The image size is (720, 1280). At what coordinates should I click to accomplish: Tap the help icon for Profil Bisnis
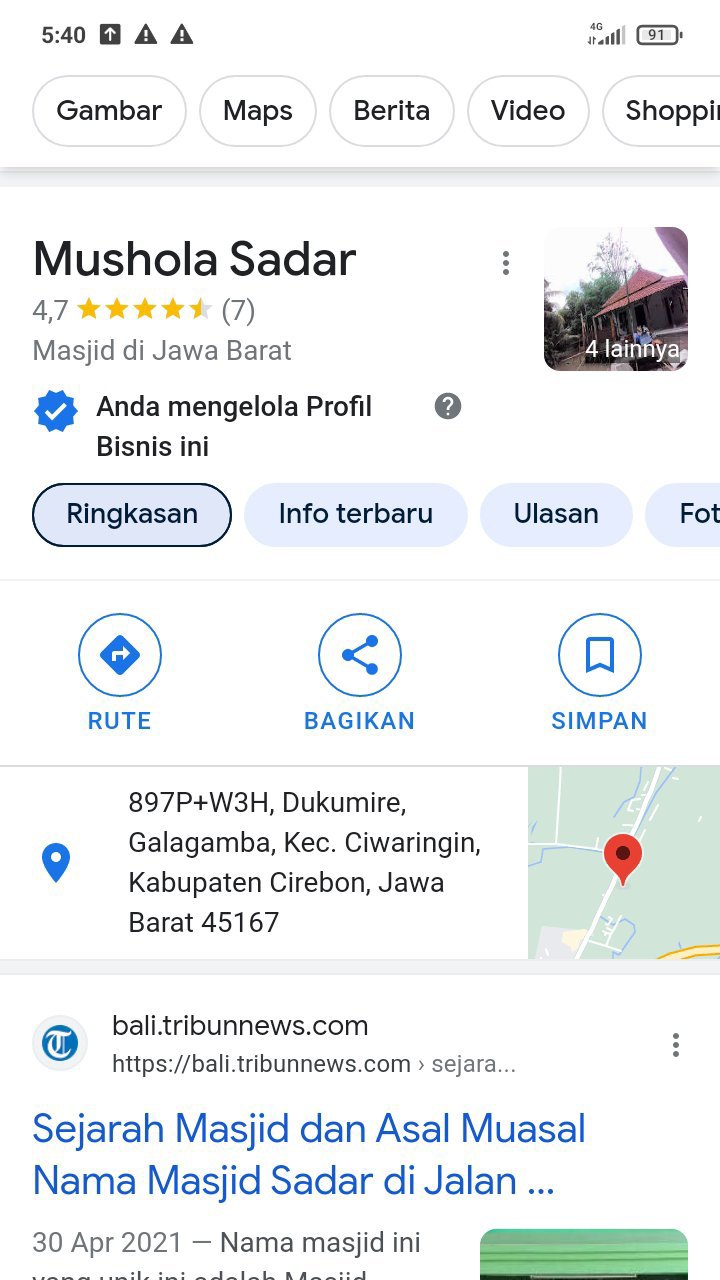pyautogui.click(x=448, y=406)
